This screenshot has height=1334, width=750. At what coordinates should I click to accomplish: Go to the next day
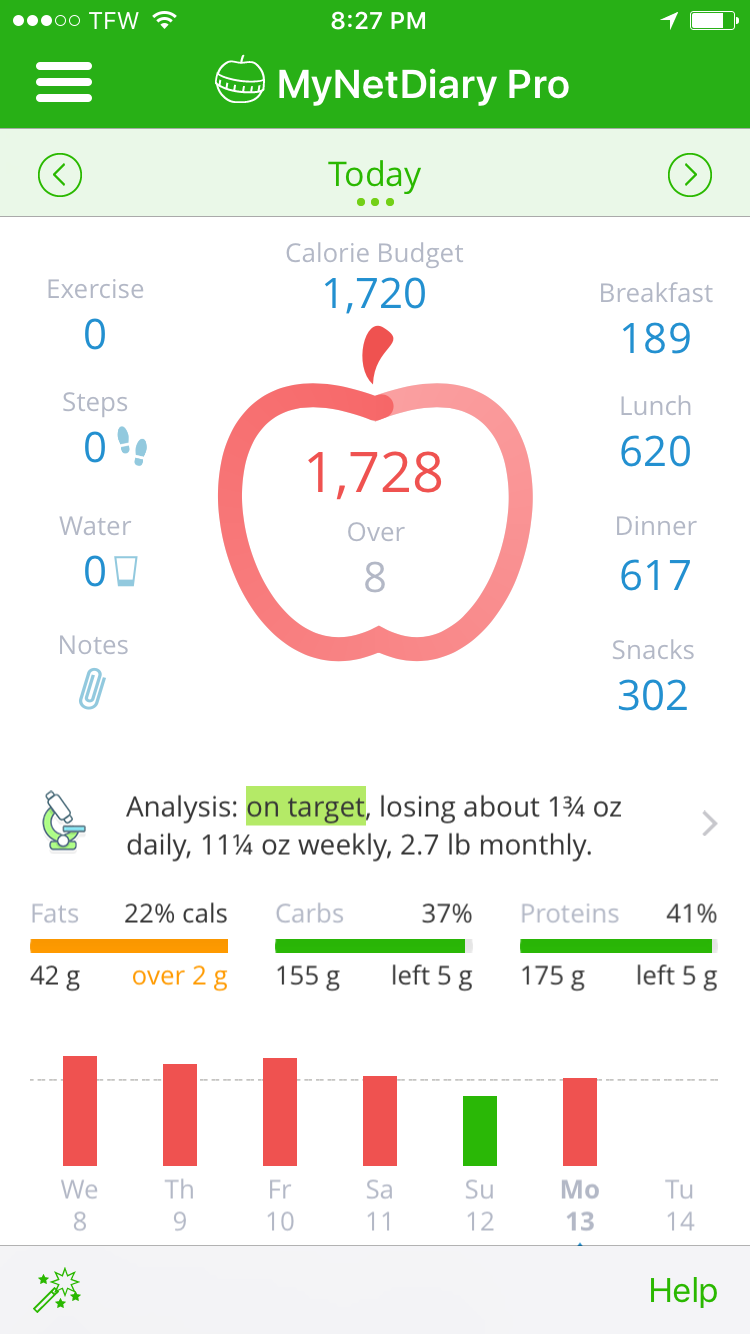[x=690, y=175]
